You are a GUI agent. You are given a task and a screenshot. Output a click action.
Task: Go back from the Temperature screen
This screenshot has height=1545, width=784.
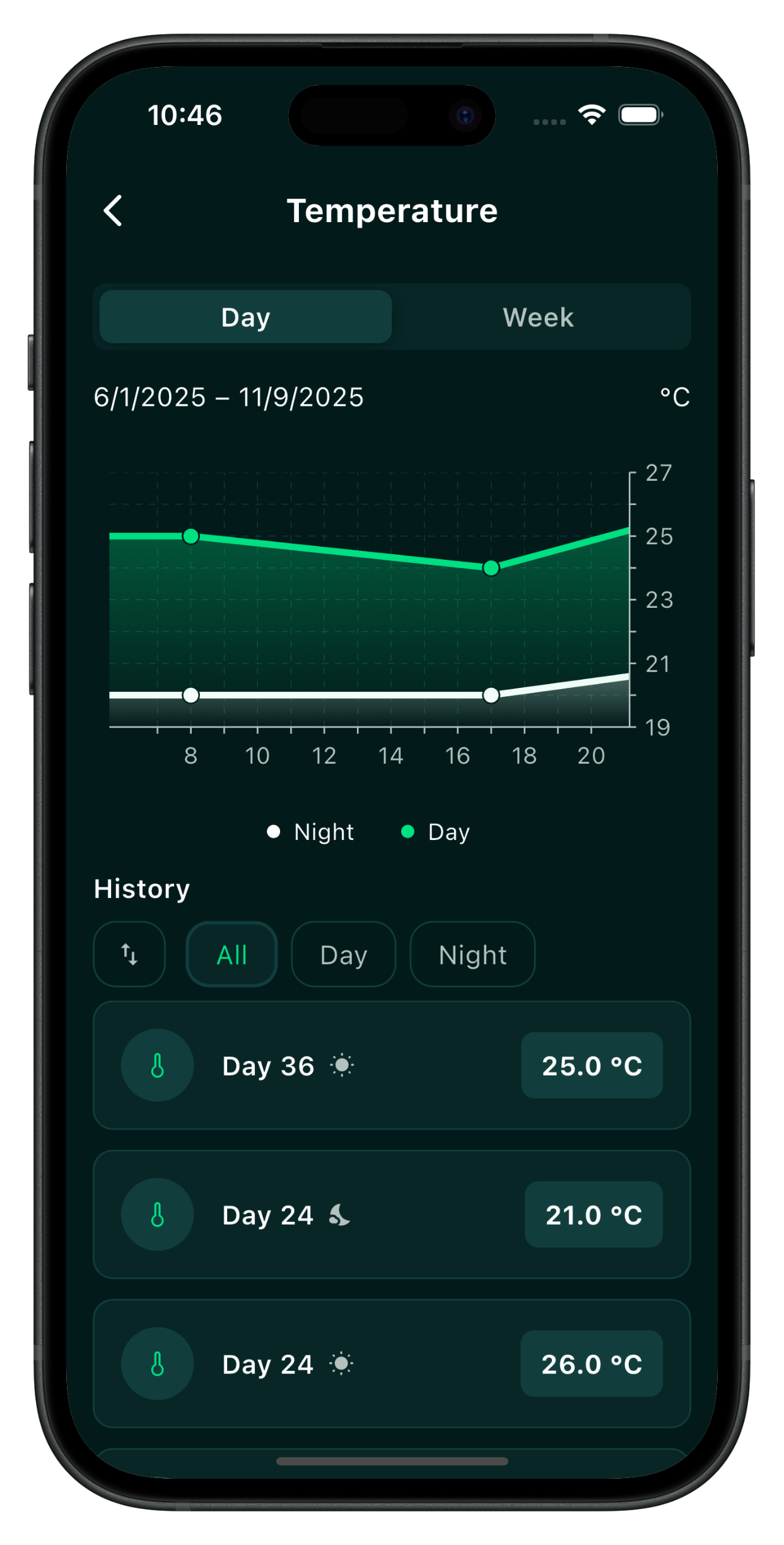pos(114,210)
